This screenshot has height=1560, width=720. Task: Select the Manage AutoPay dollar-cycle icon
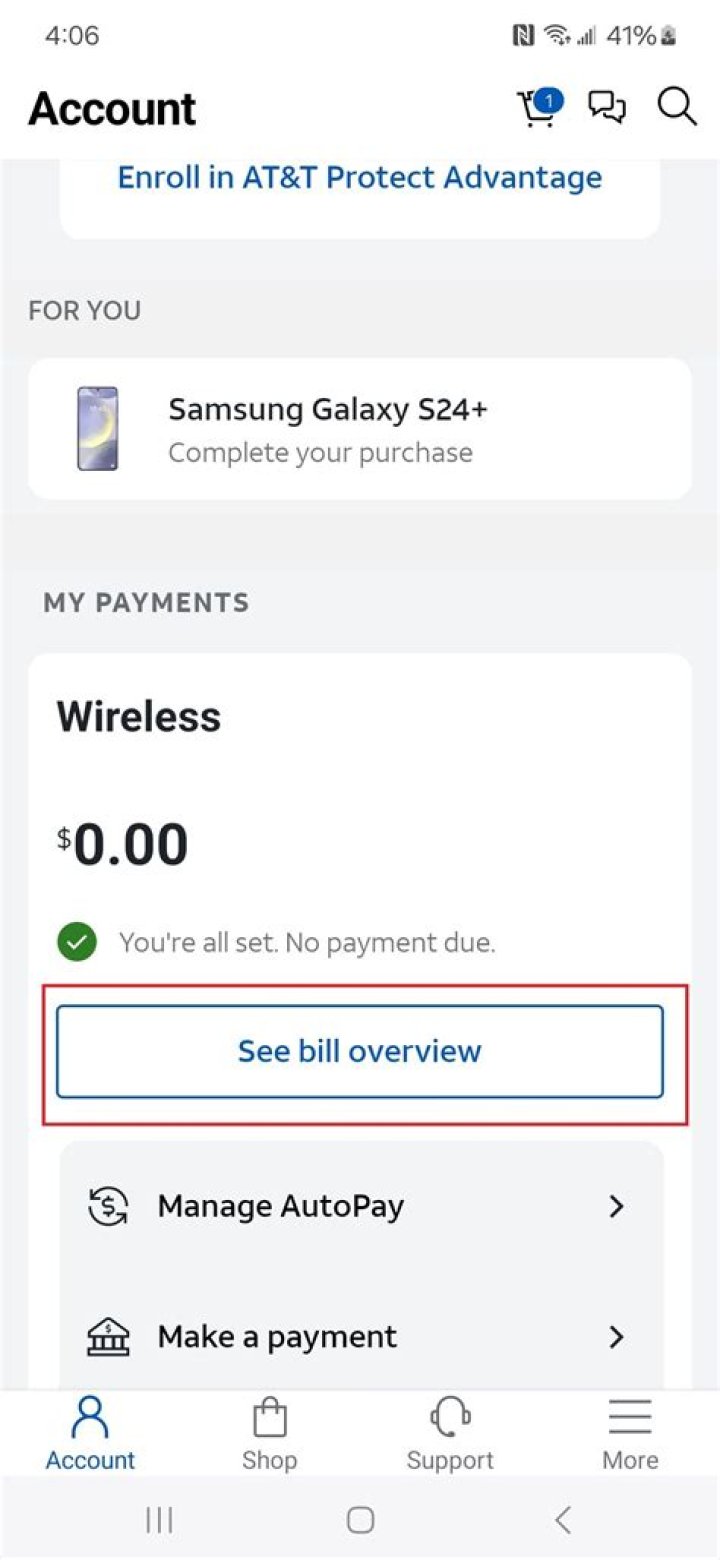(x=107, y=1206)
